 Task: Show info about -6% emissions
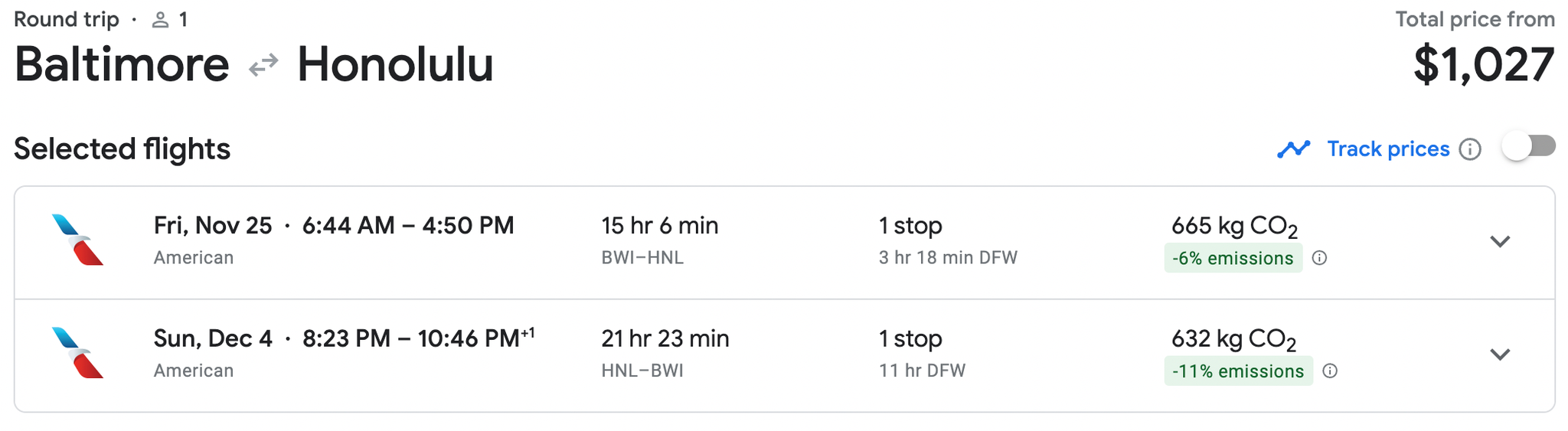pos(1319,258)
